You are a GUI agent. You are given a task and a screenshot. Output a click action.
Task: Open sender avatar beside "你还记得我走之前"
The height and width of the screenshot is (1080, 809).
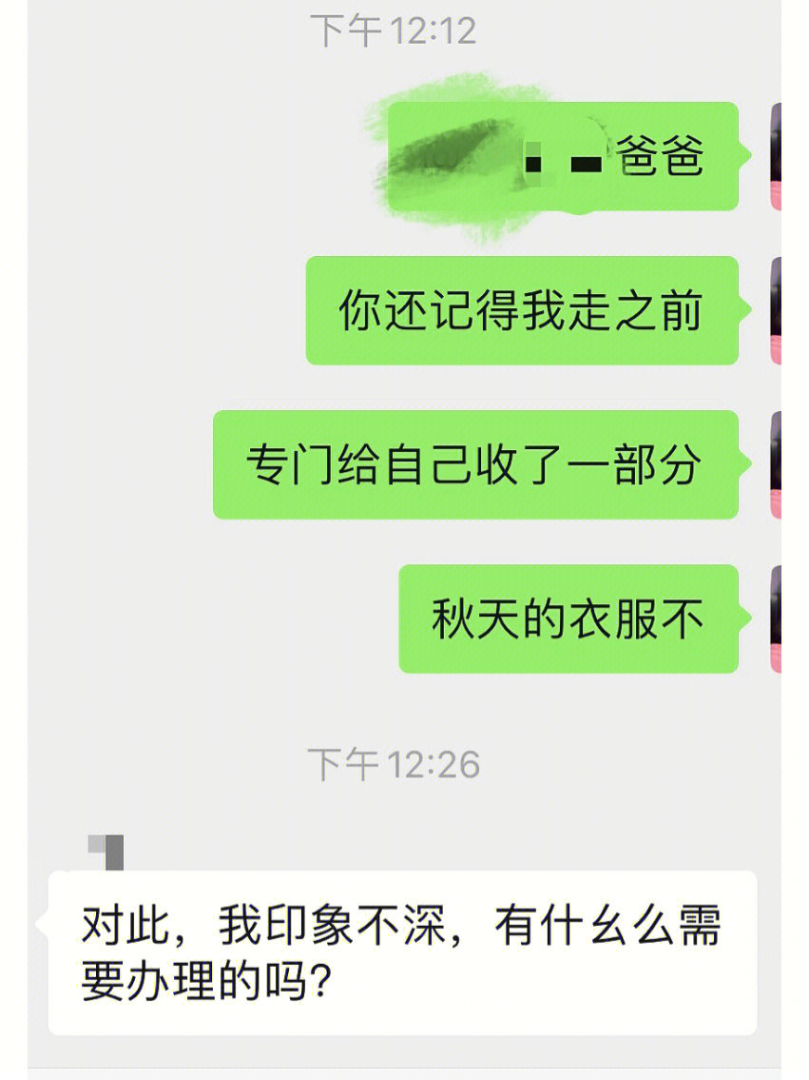(775, 310)
